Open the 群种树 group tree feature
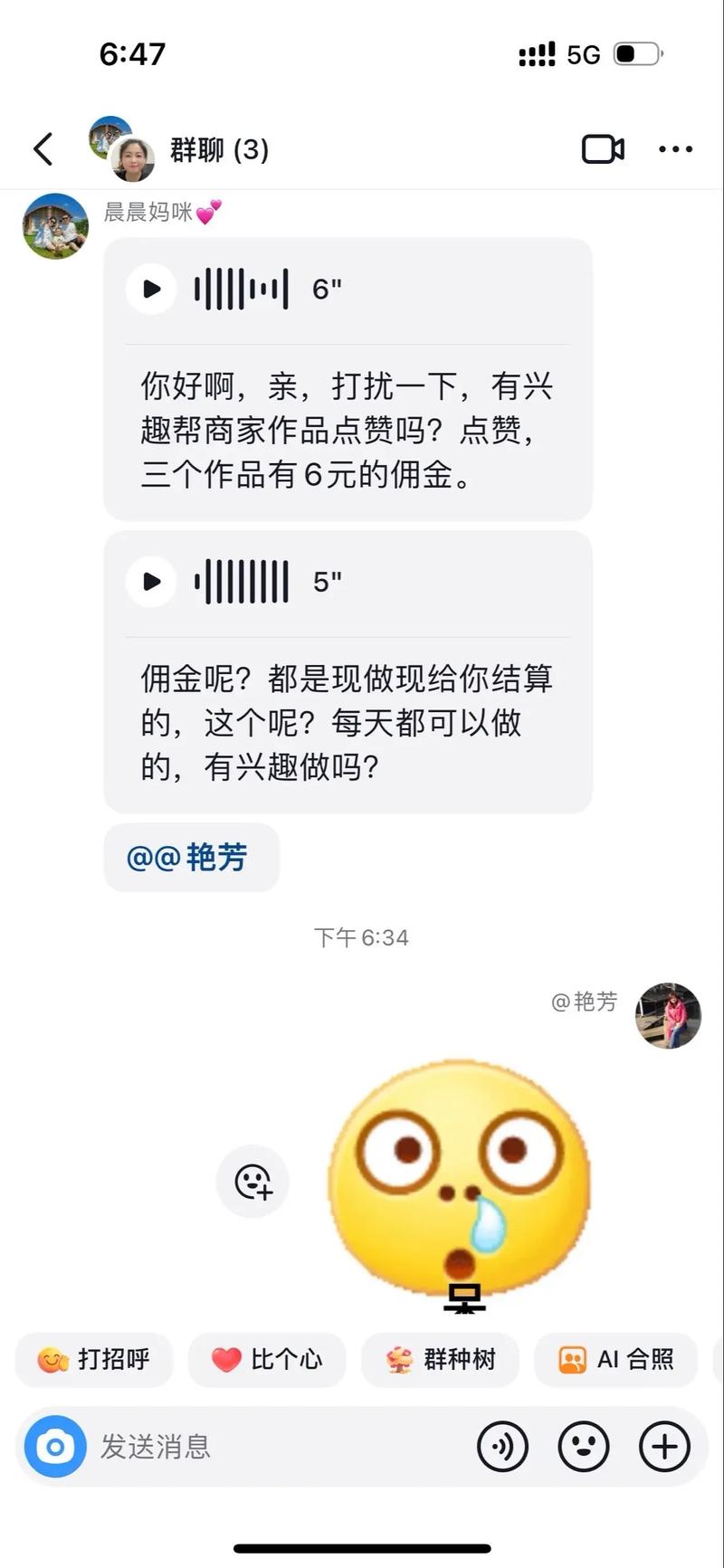This screenshot has height=1568, width=724. click(x=441, y=1359)
